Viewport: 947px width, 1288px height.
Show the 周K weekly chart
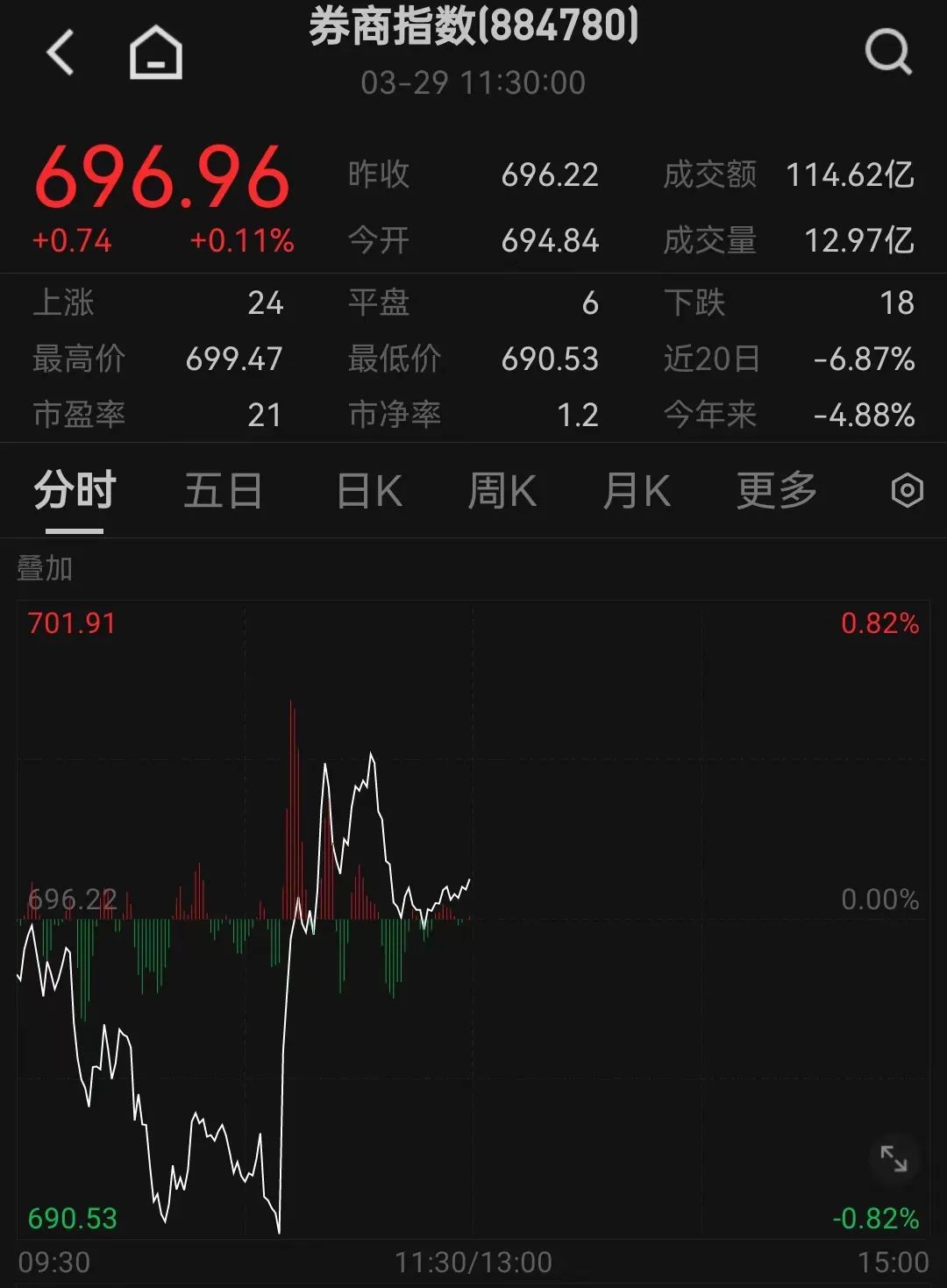(502, 491)
